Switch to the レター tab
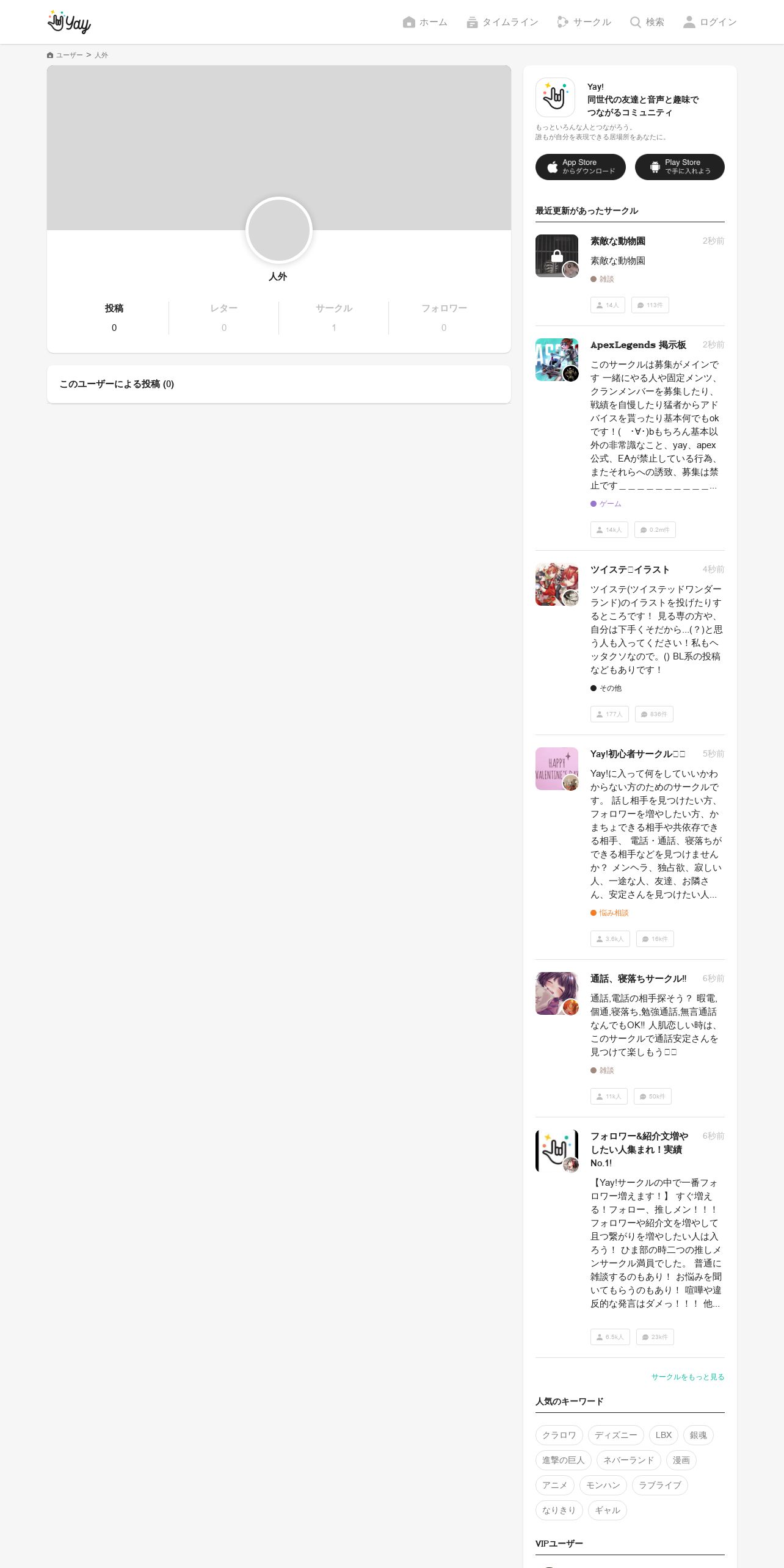The height and width of the screenshot is (1568, 784). point(224,318)
